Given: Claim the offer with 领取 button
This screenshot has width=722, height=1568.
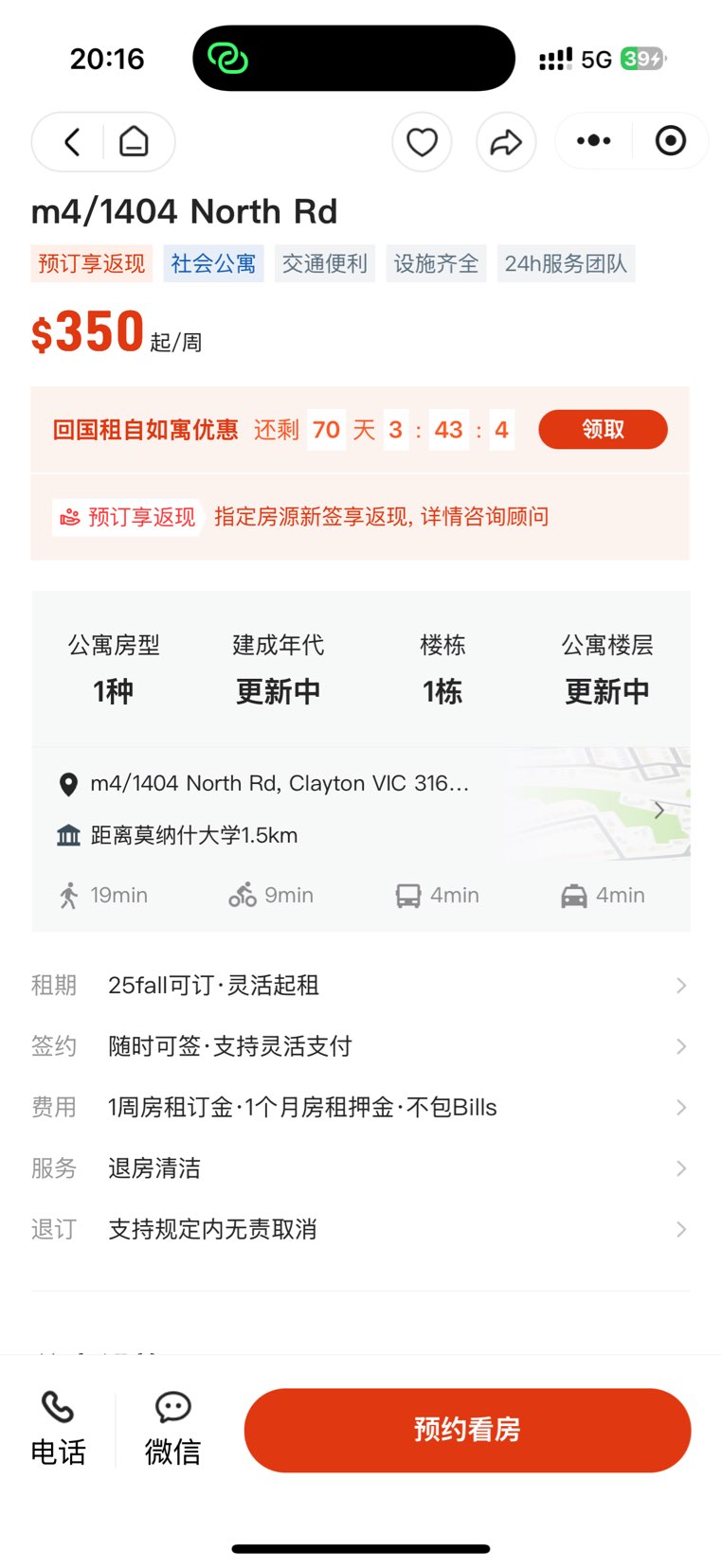Looking at the screenshot, I should click(603, 430).
